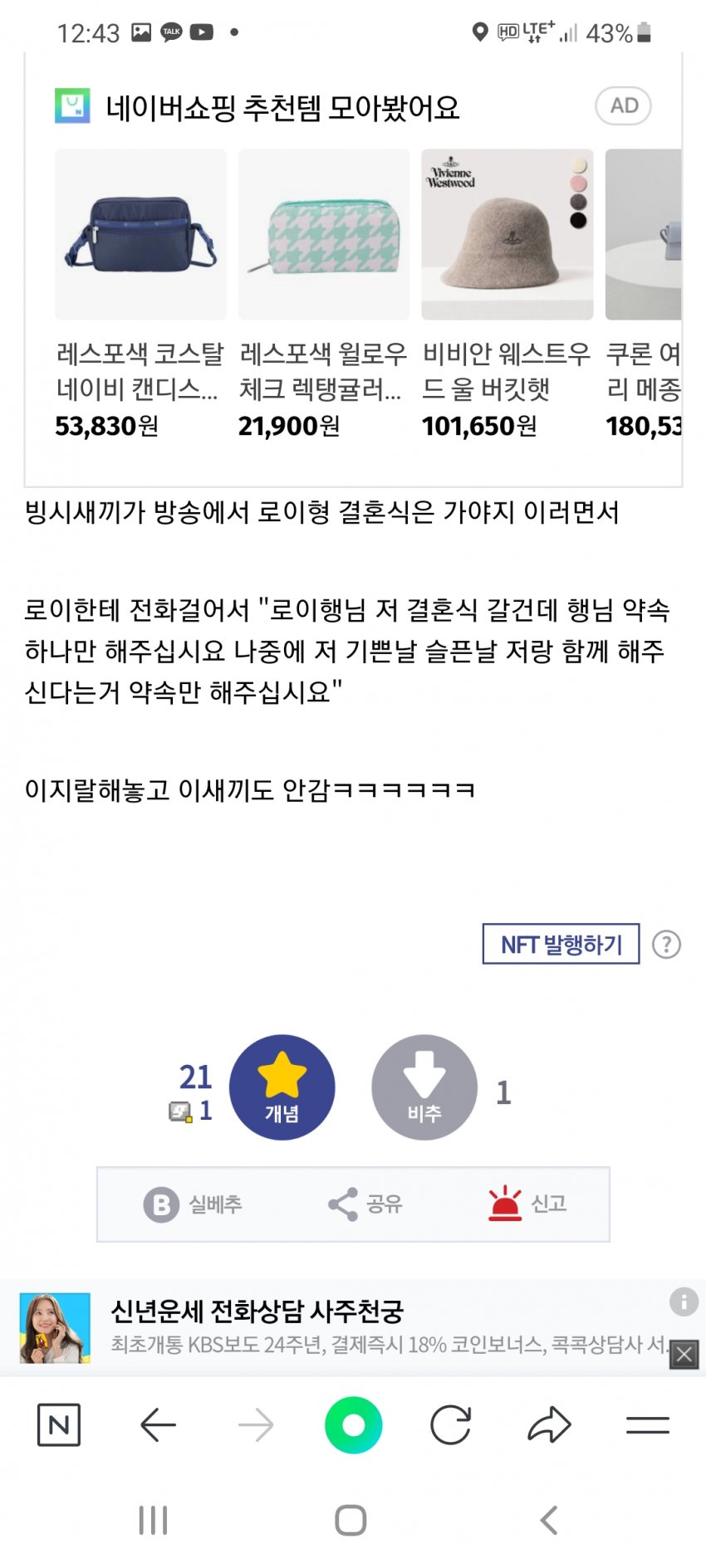Go back to previous page in browser
Viewport: 706px width, 1568px height.
click(158, 1425)
